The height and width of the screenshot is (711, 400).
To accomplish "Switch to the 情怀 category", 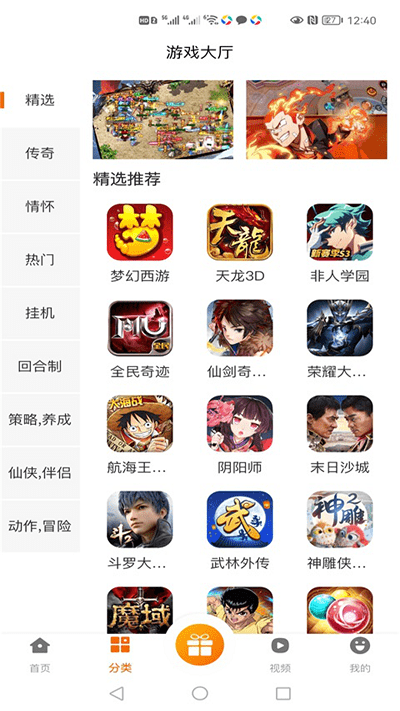I will [40, 207].
